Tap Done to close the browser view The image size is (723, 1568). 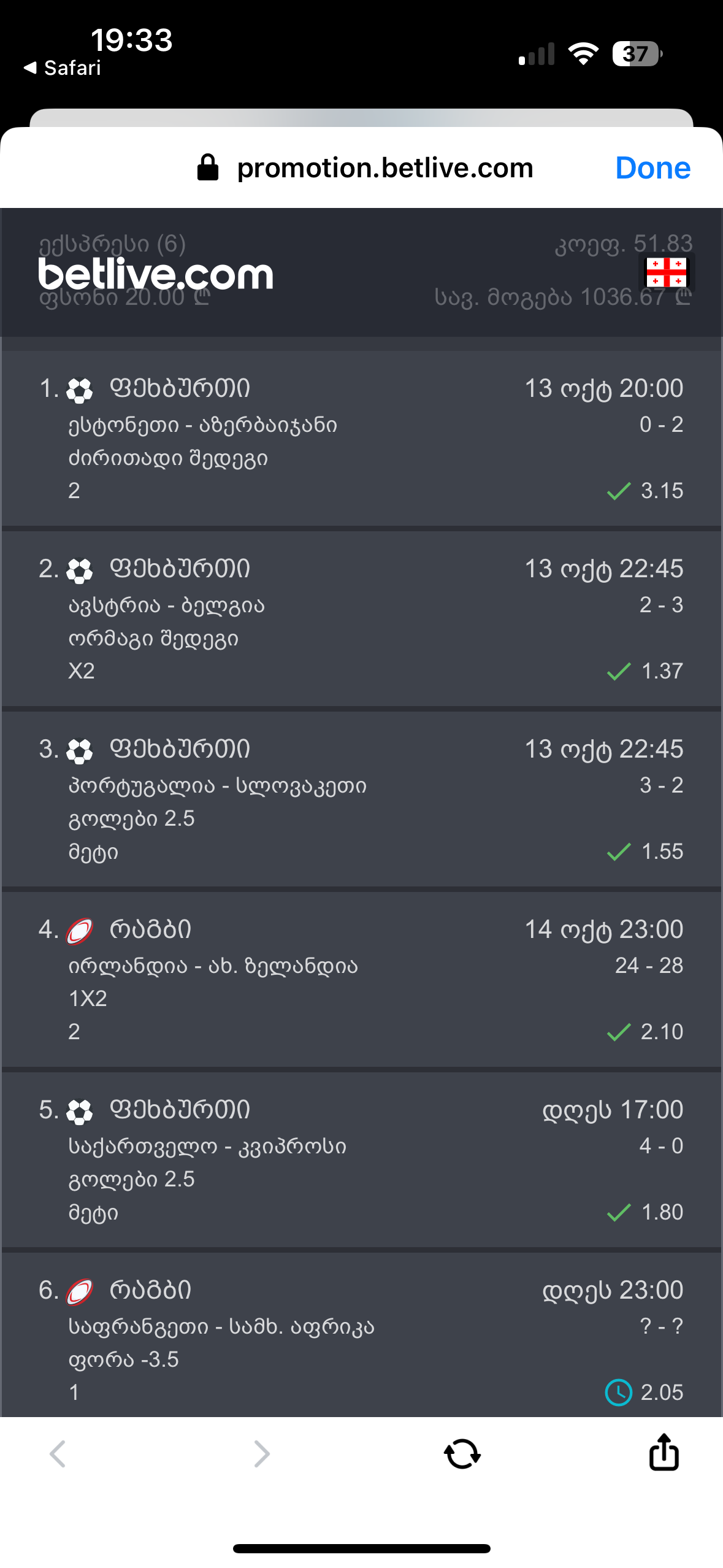point(652,168)
